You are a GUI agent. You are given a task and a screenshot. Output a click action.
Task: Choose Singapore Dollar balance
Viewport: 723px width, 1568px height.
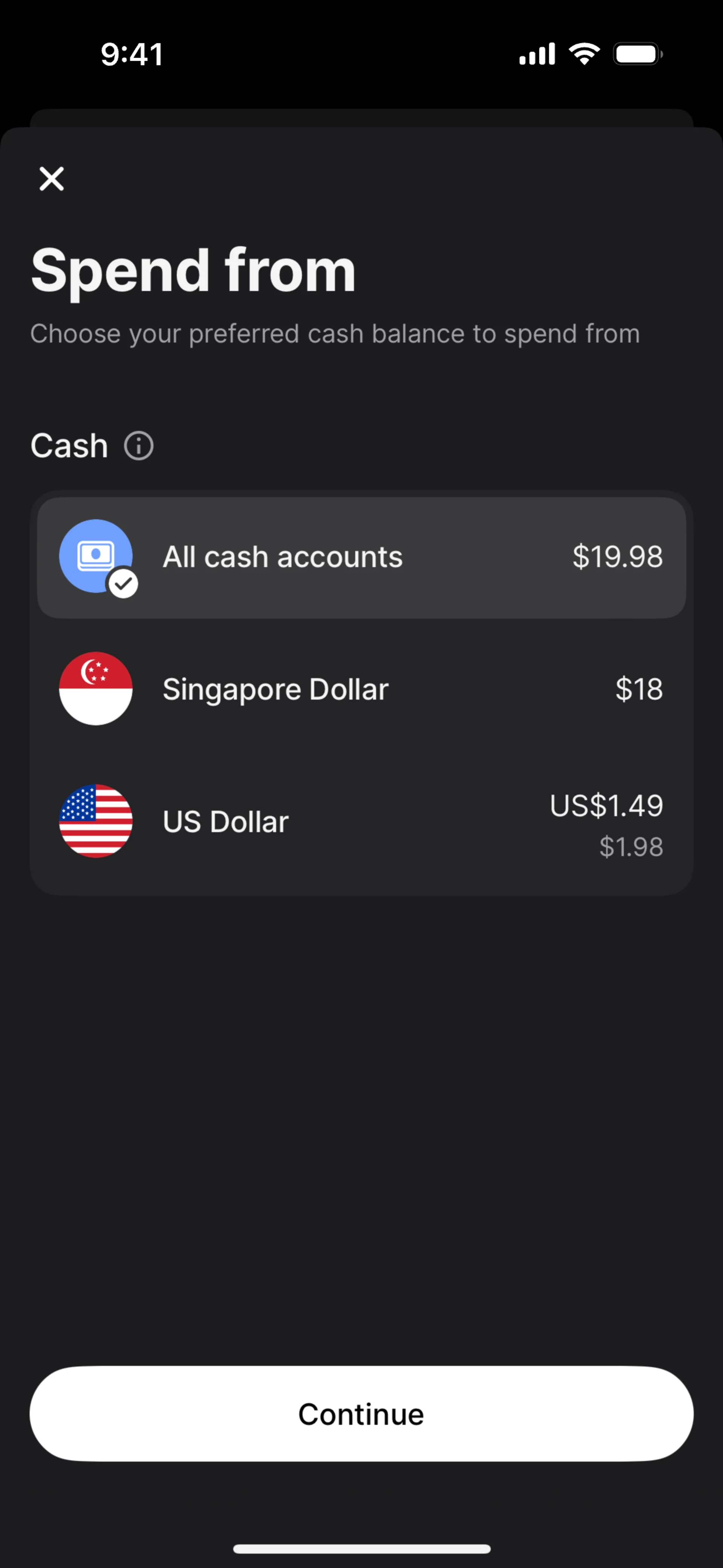[x=361, y=689]
